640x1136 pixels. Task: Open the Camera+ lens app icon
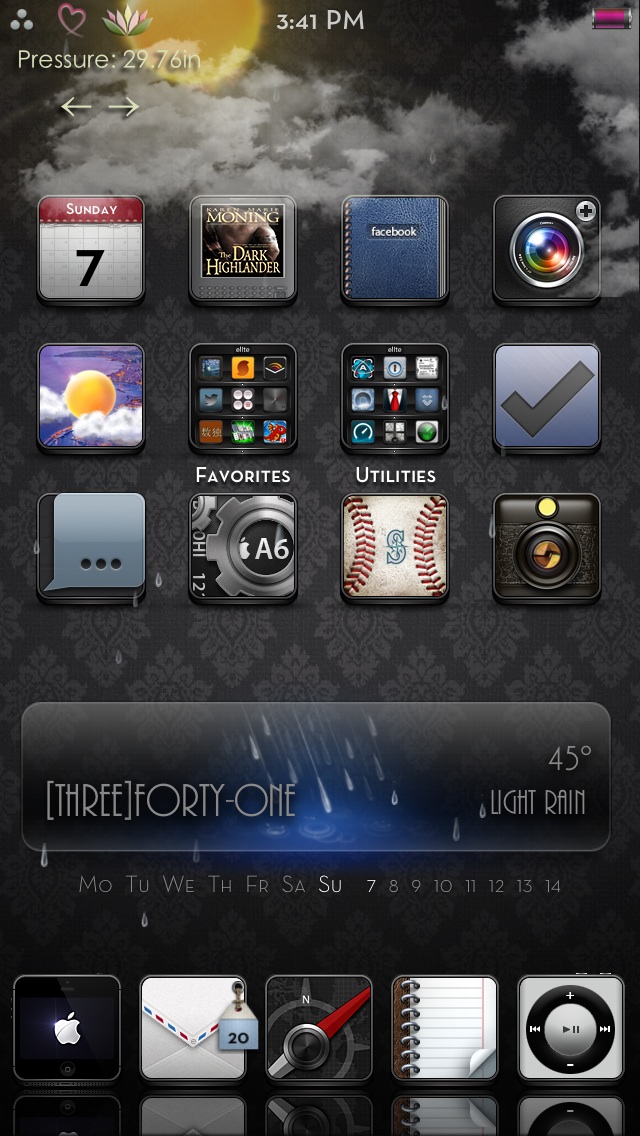point(547,248)
